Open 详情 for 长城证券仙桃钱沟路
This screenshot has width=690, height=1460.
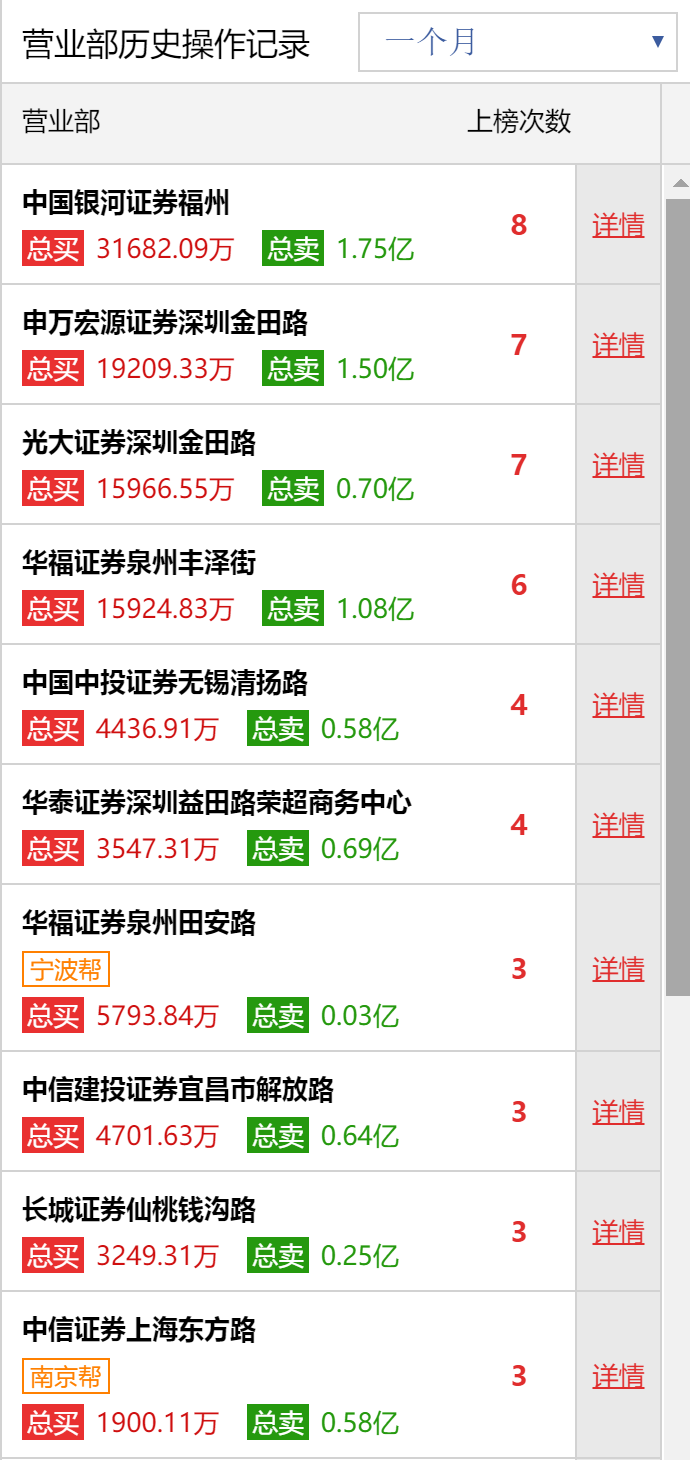(618, 1232)
